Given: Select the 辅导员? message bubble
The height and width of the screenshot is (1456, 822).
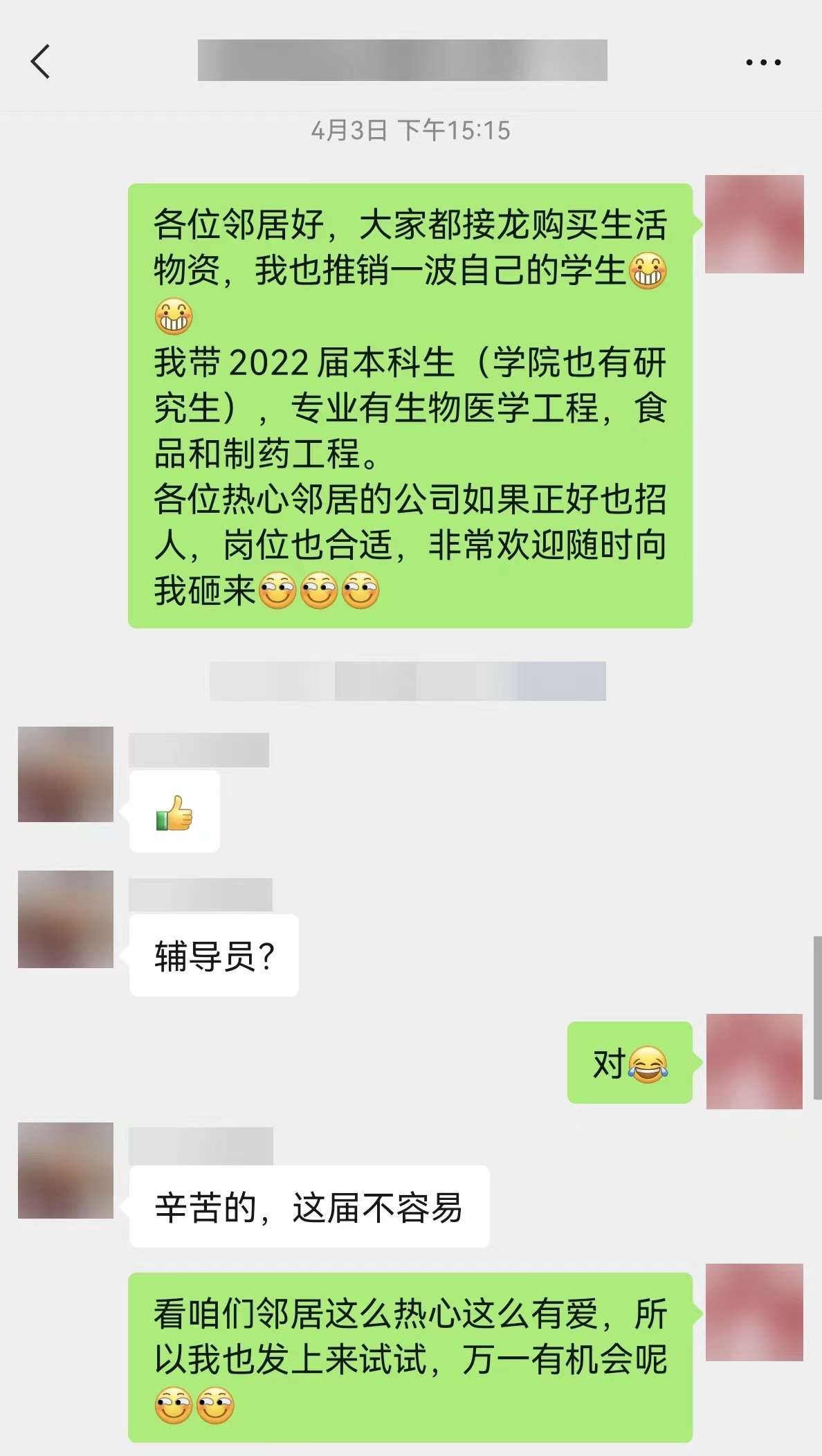Looking at the screenshot, I should [213, 955].
